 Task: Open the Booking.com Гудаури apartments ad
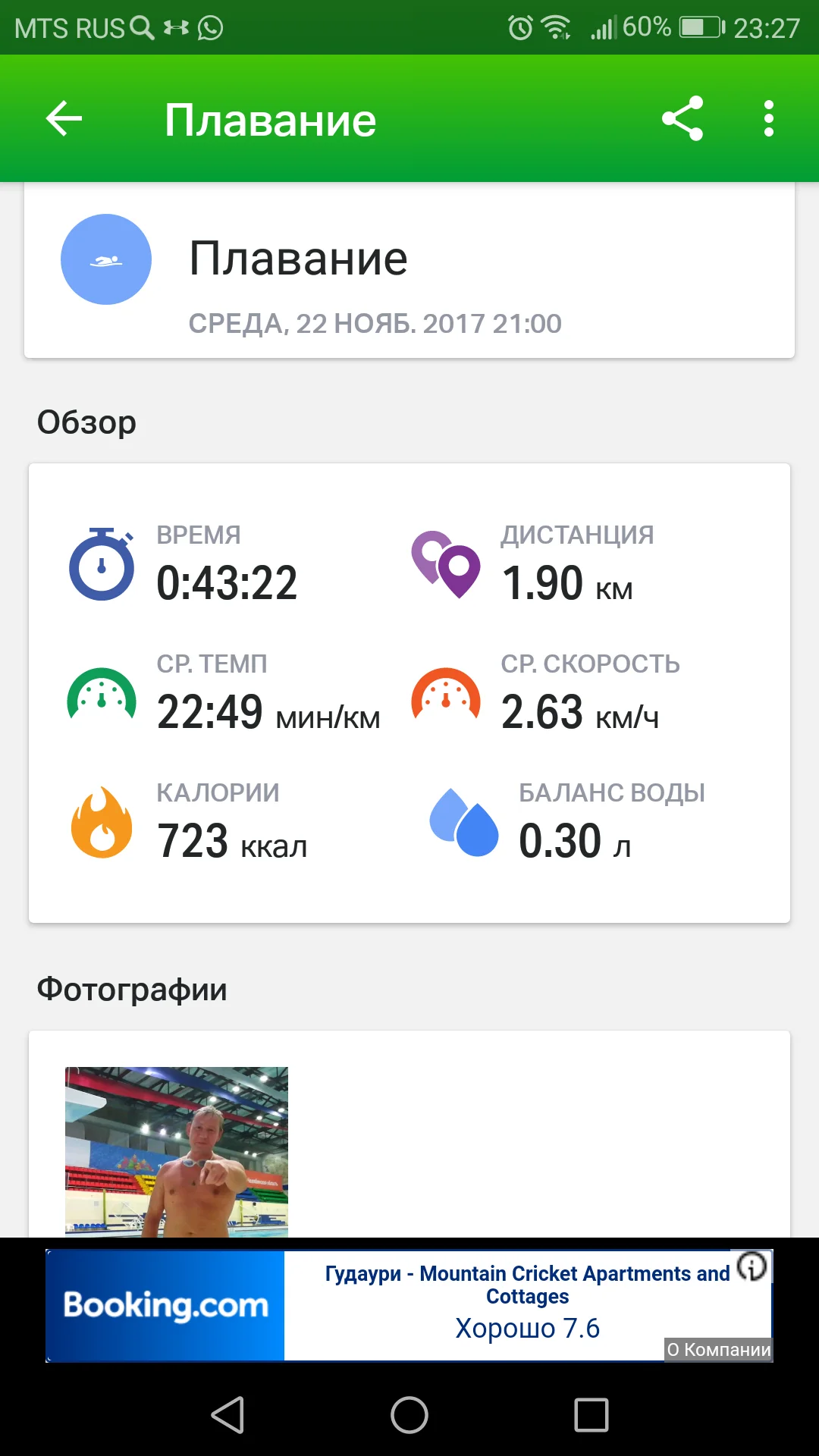coord(409,1306)
